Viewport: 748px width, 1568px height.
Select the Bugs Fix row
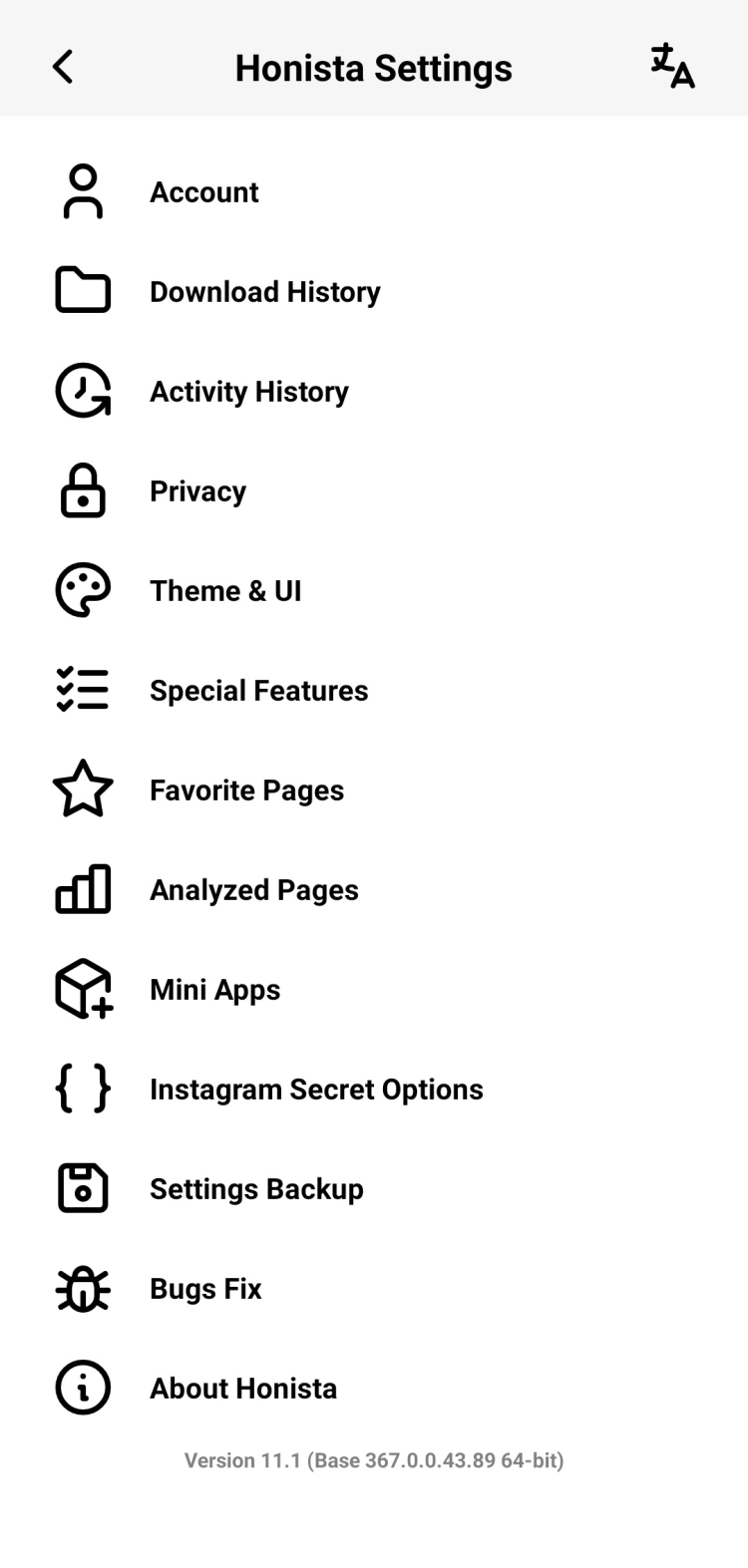tap(205, 1289)
